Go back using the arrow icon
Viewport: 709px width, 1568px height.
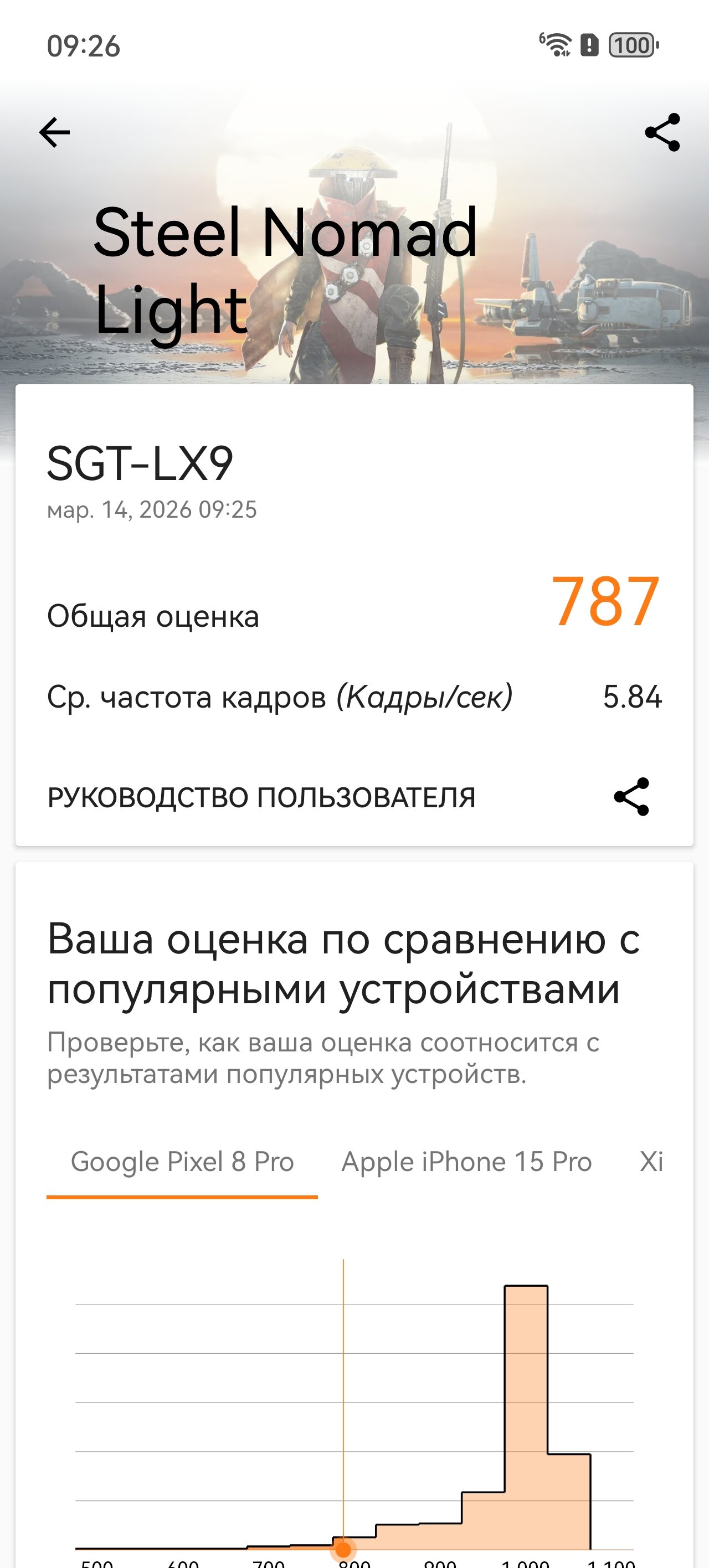[54, 133]
